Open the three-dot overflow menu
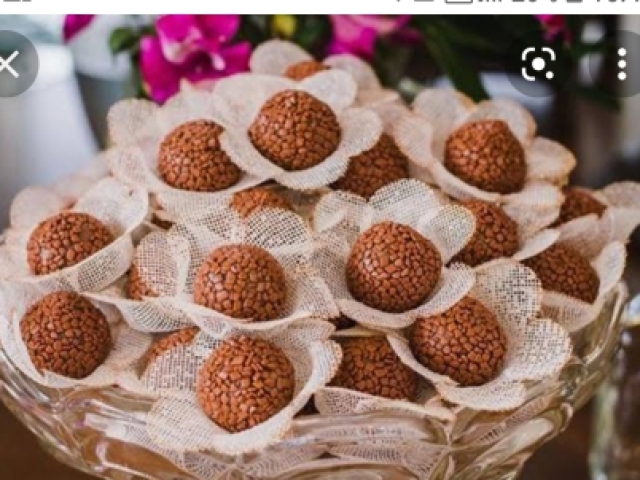 (622, 64)
